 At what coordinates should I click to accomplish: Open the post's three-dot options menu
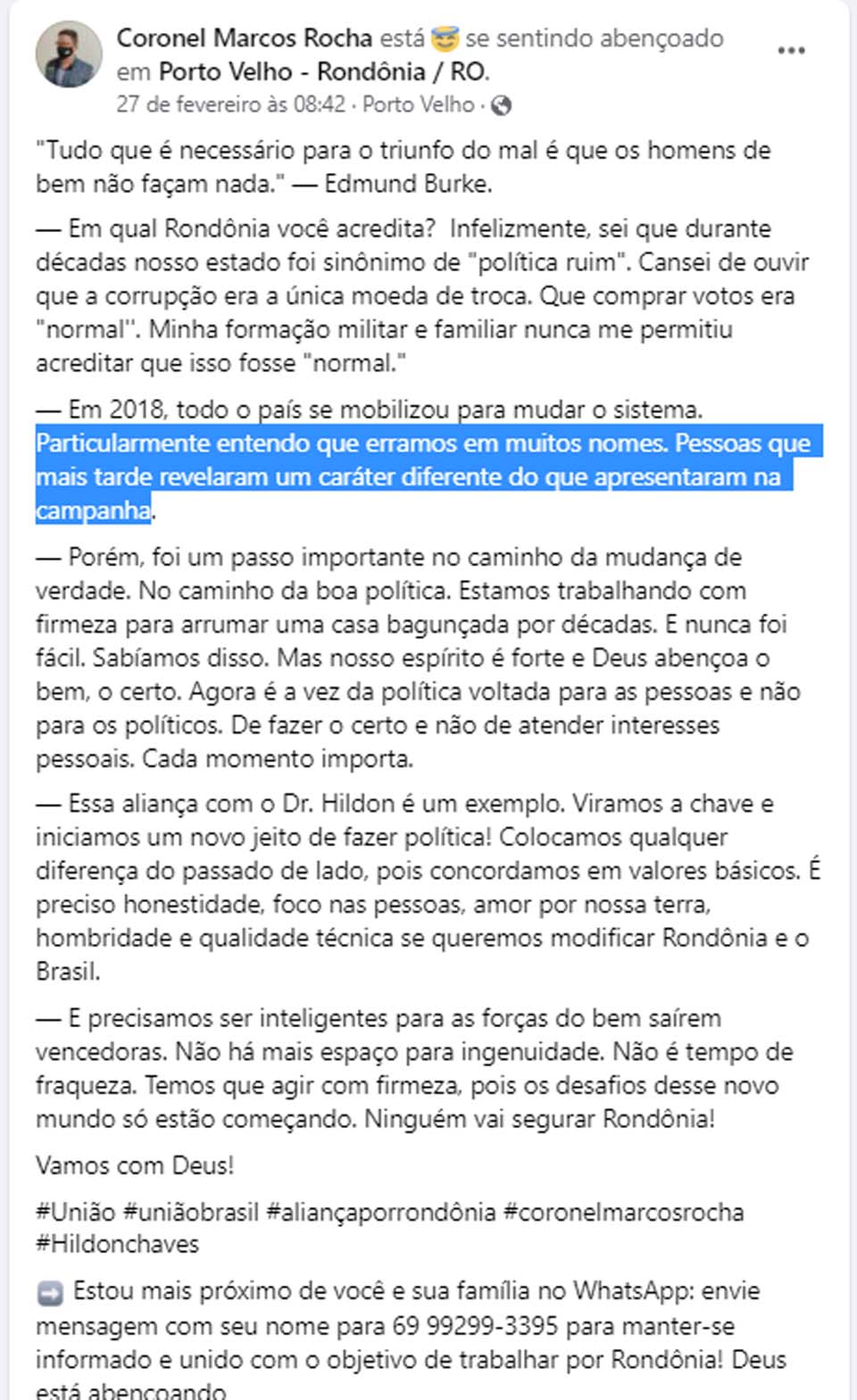point(791,51)
